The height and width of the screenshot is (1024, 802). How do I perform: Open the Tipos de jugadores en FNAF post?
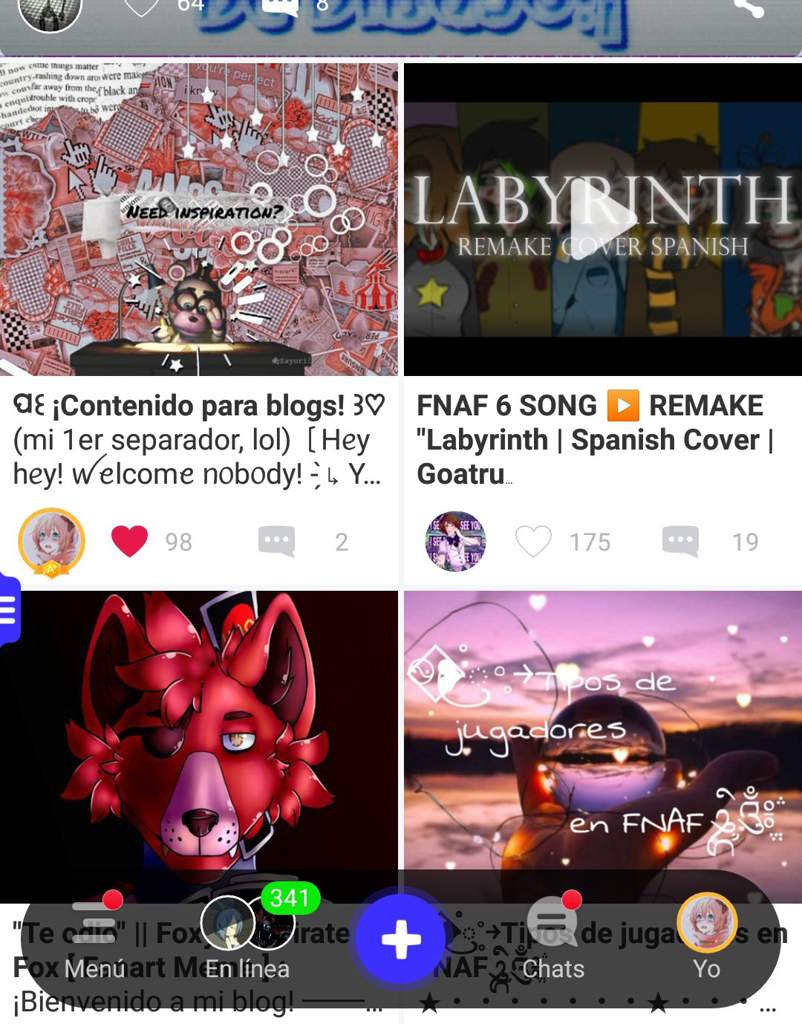click(x=602, y=740)
